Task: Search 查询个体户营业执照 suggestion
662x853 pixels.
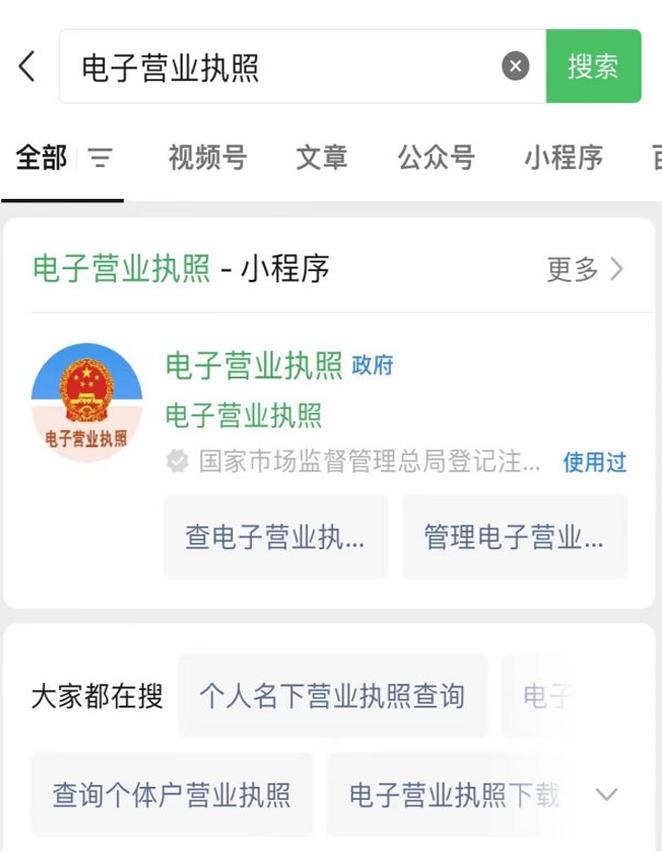Action: point(172,795)
